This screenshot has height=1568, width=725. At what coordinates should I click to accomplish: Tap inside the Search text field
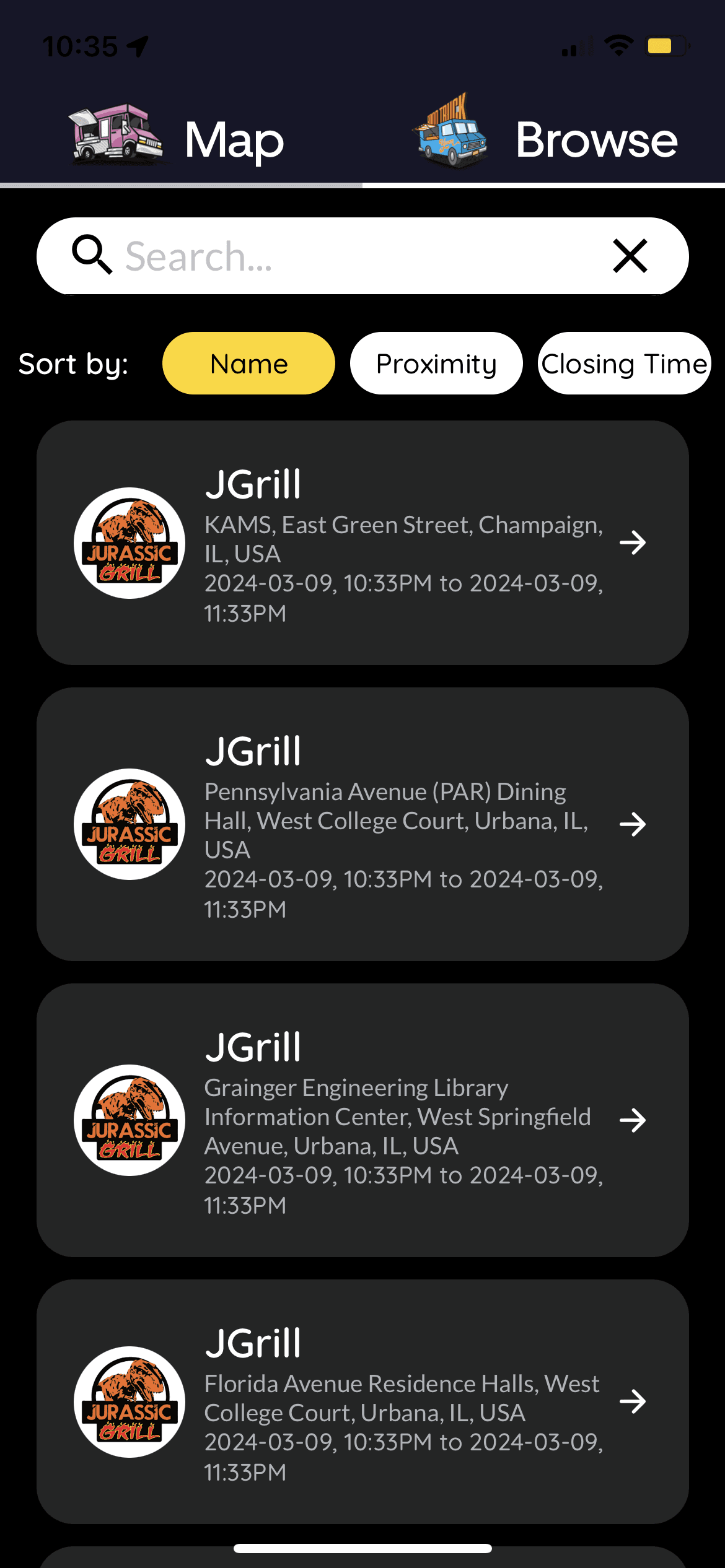pyautogui.click(x=310, y=256)
